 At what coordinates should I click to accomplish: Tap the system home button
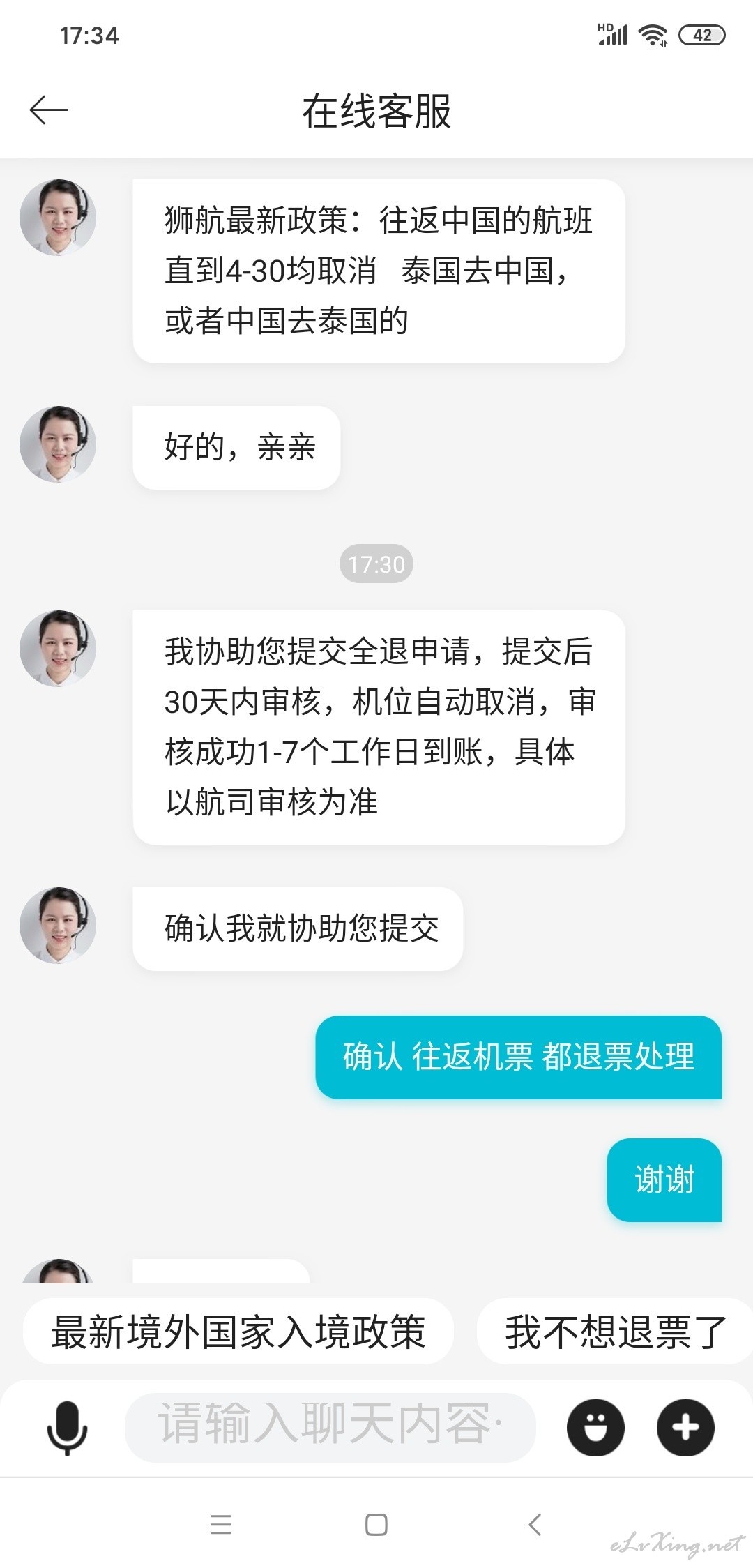point(376,1525)
